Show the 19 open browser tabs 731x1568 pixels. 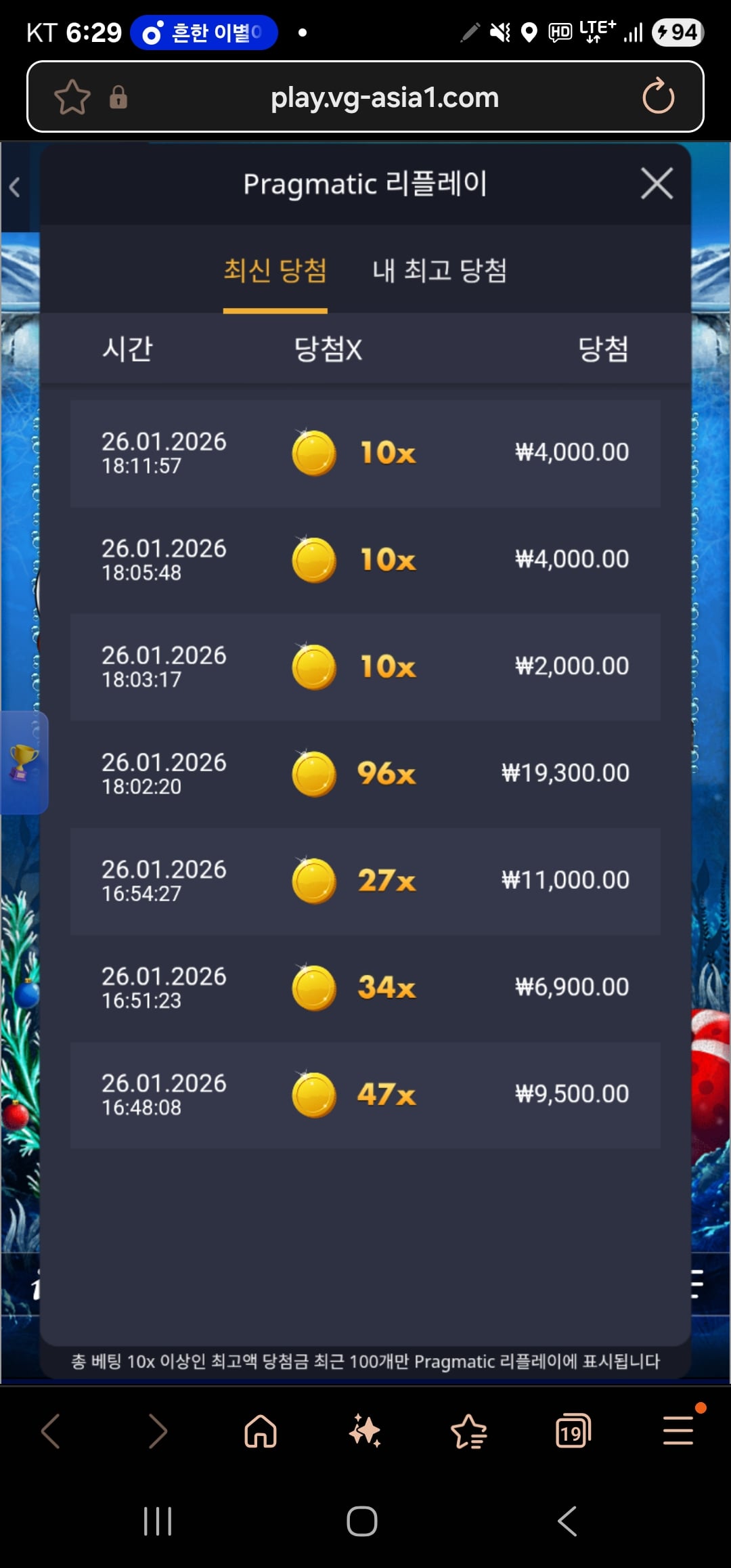573,1431
